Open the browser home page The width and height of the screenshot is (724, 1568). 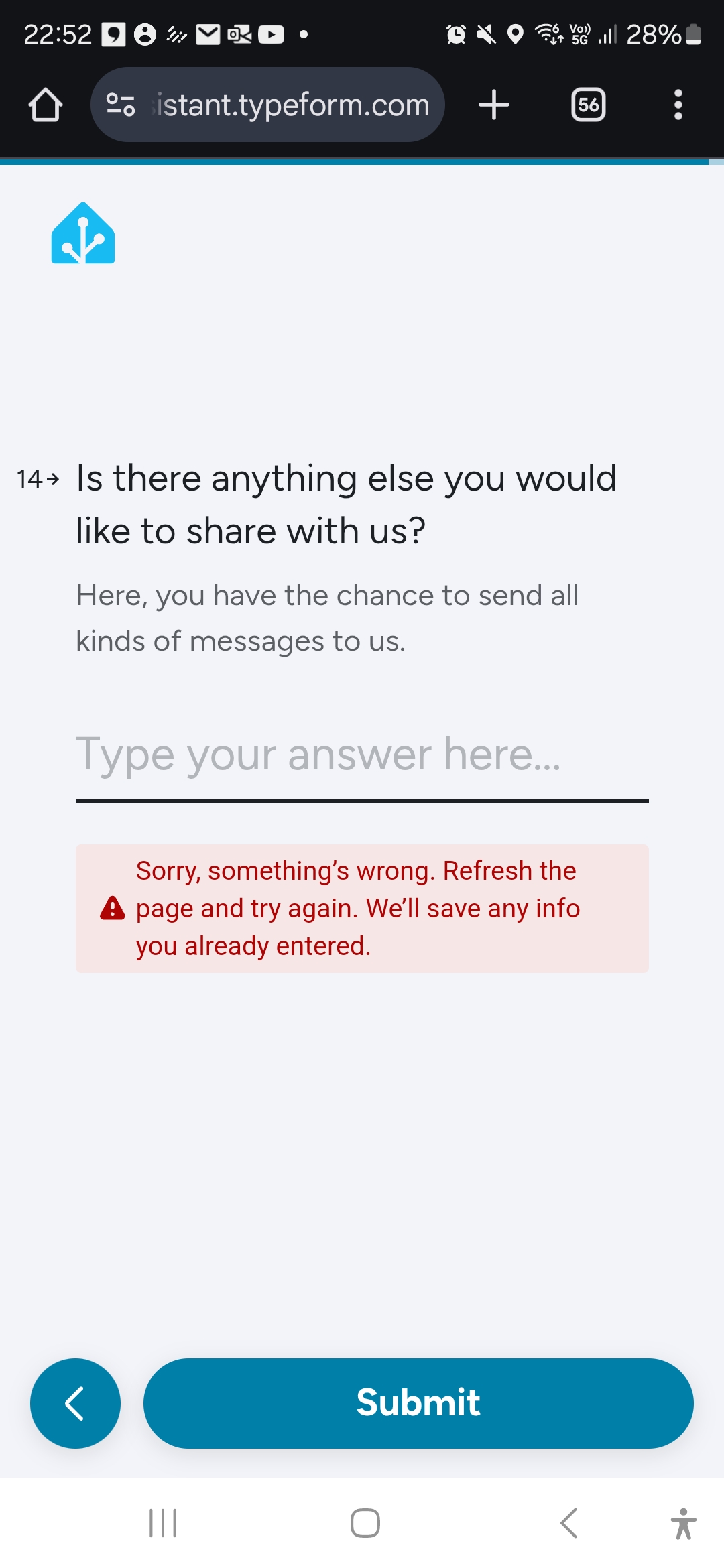point(46,105)
